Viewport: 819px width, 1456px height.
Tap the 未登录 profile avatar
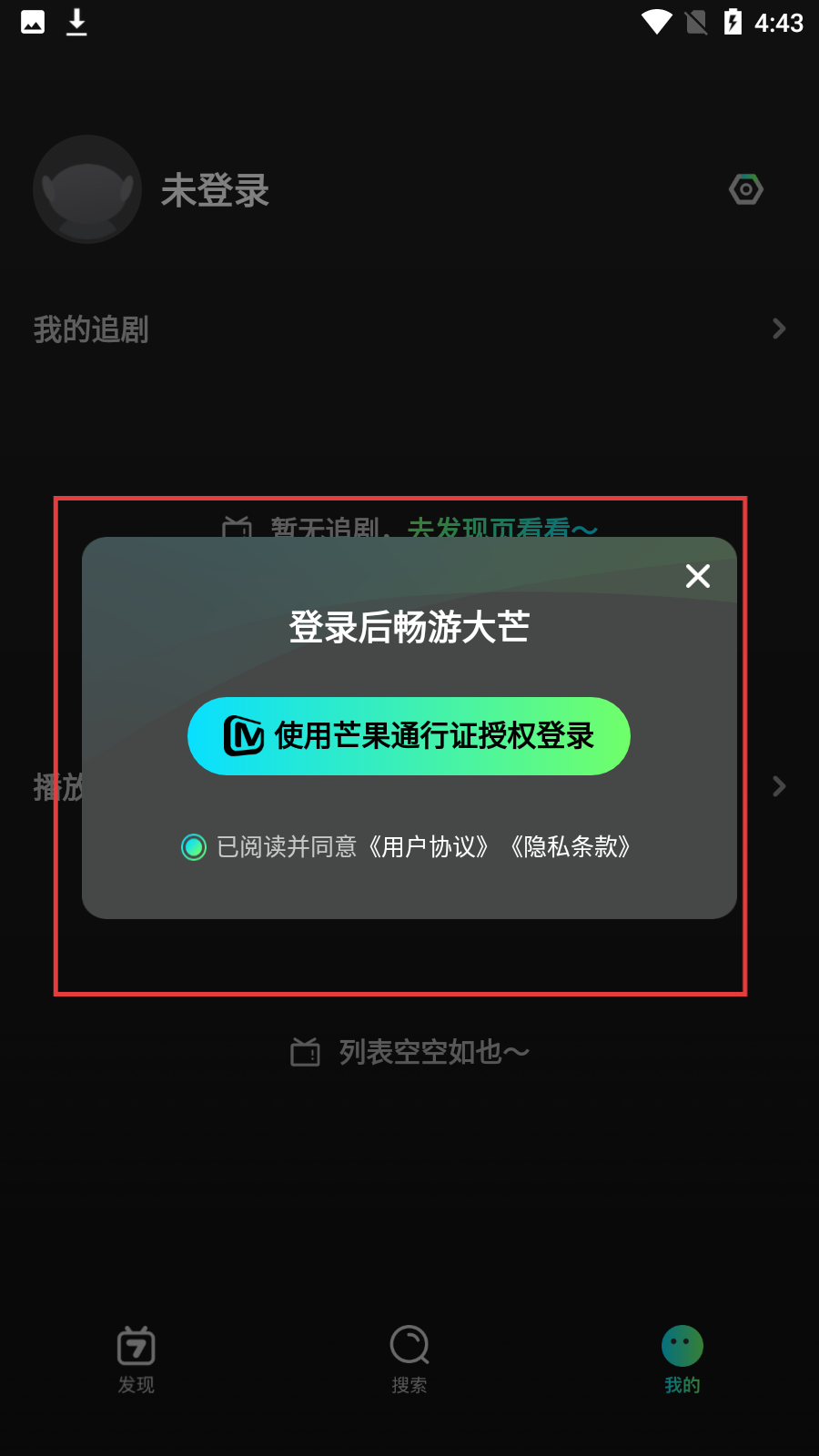(x=87, y=189)
